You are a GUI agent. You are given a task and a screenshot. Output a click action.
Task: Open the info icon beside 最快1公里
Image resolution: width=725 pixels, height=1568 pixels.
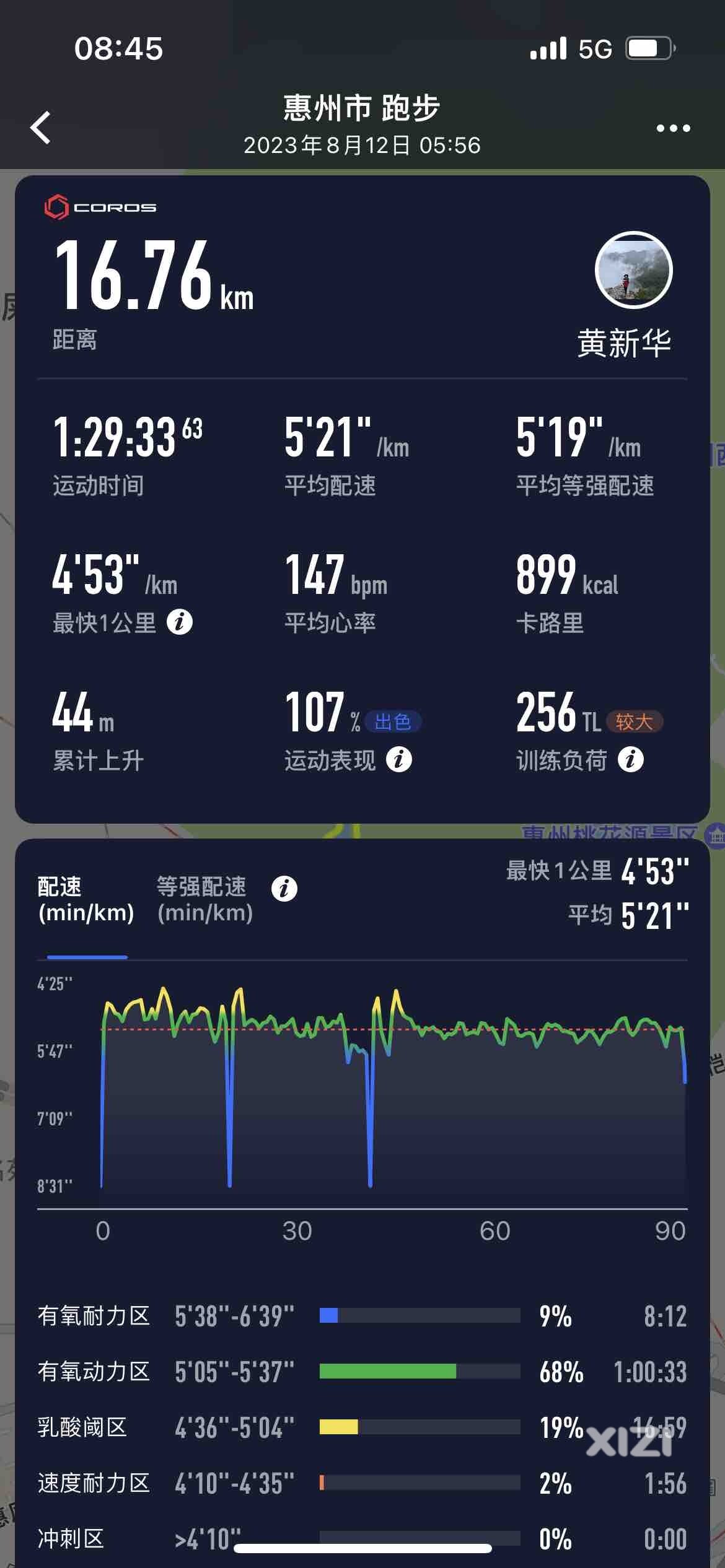coord(180,622)
